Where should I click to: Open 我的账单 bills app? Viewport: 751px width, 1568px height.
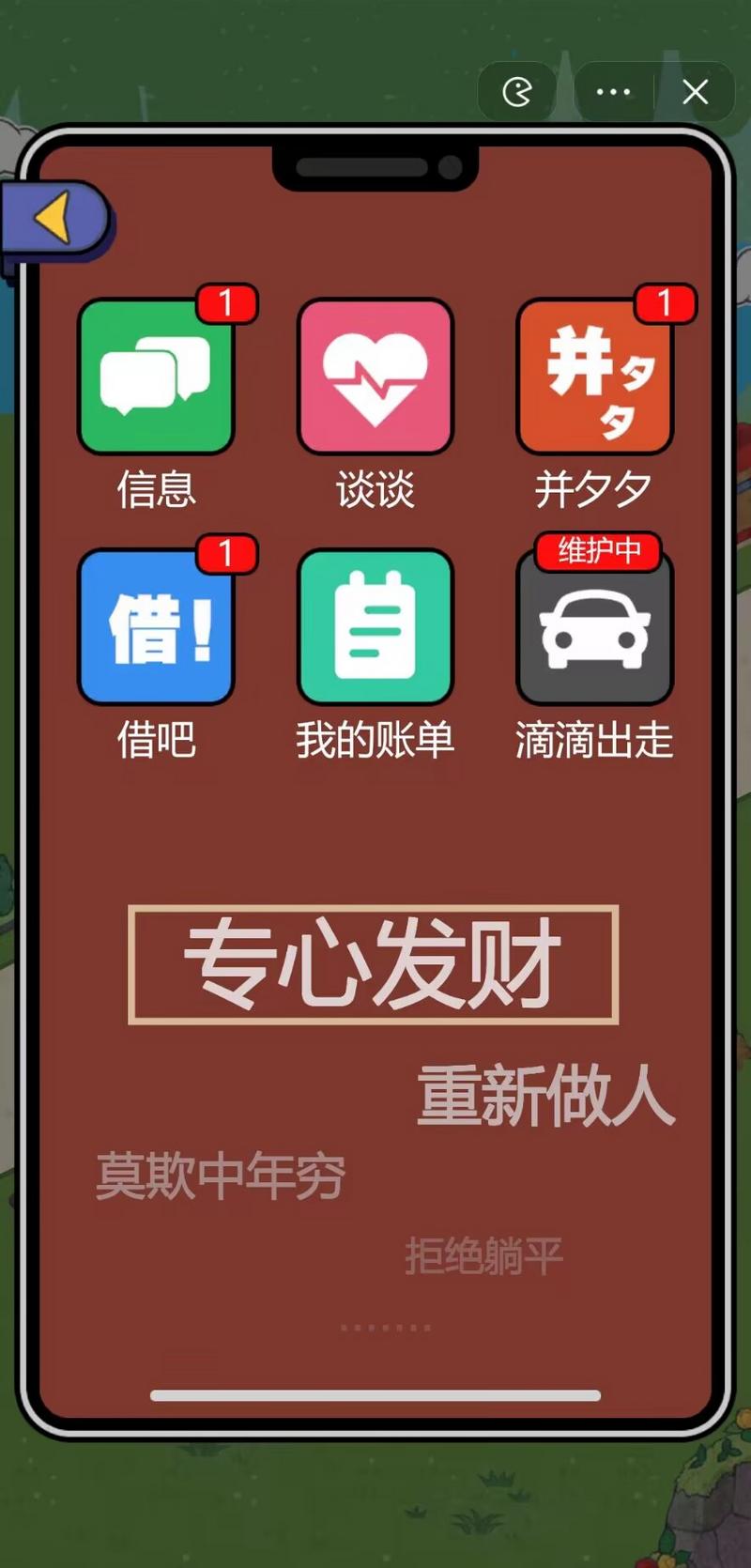pos(375,627)
